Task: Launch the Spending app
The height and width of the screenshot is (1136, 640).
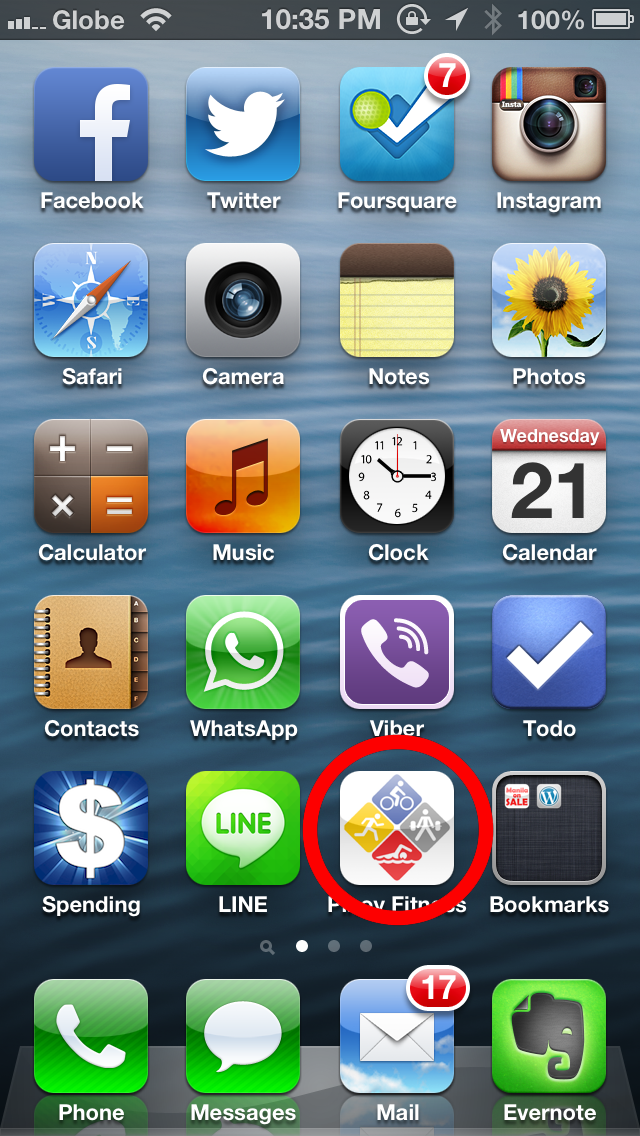Action: pos(91,828)
